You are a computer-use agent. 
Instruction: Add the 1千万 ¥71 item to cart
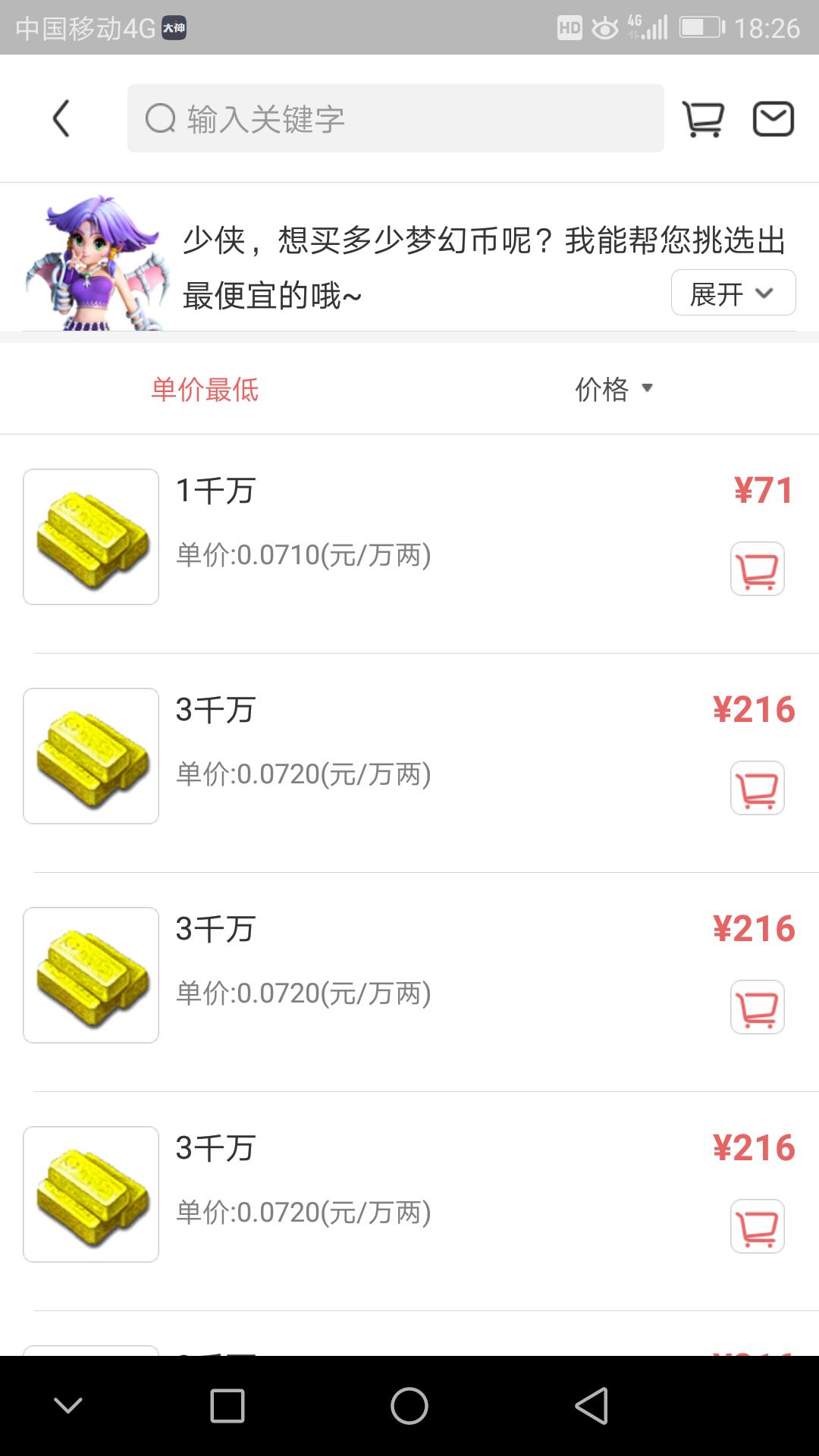coord(757,570)
